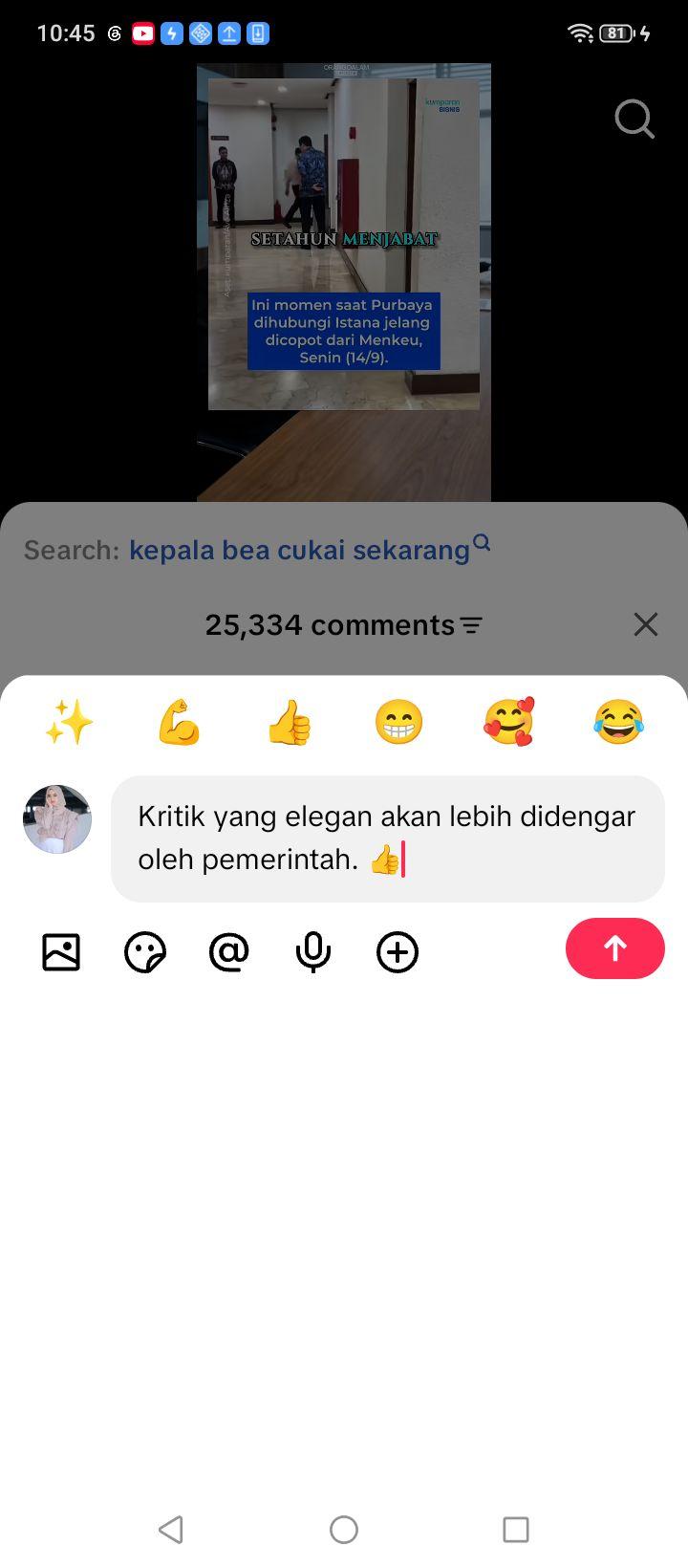The image size is (688, 1568).
Task: Send the comment with the red arrow button
Action: [x=614, y=948]
